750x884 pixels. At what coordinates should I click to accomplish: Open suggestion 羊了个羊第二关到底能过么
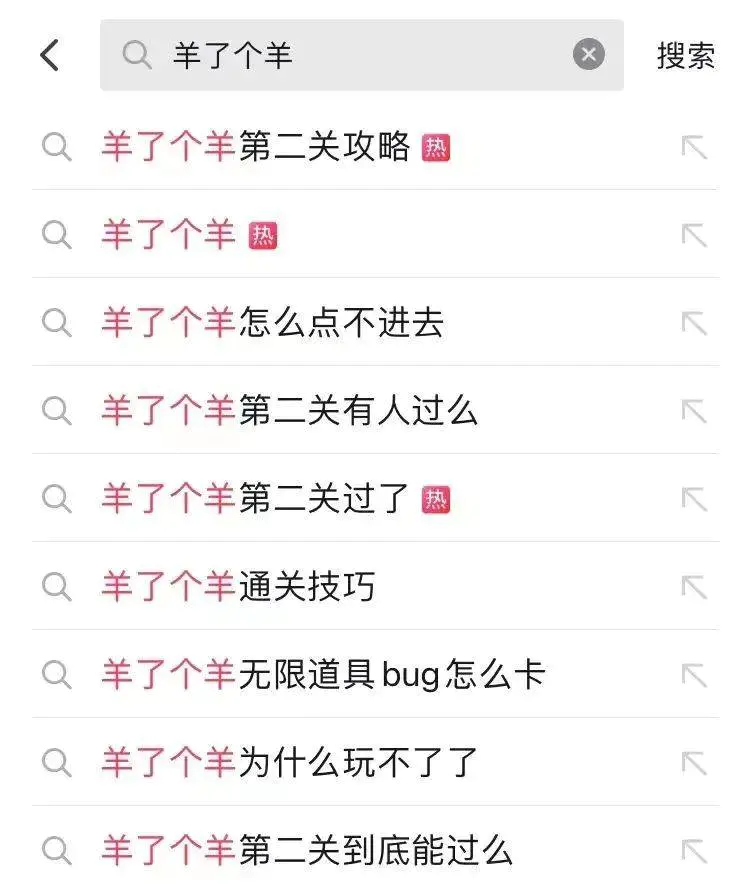(x=306, y=851)
